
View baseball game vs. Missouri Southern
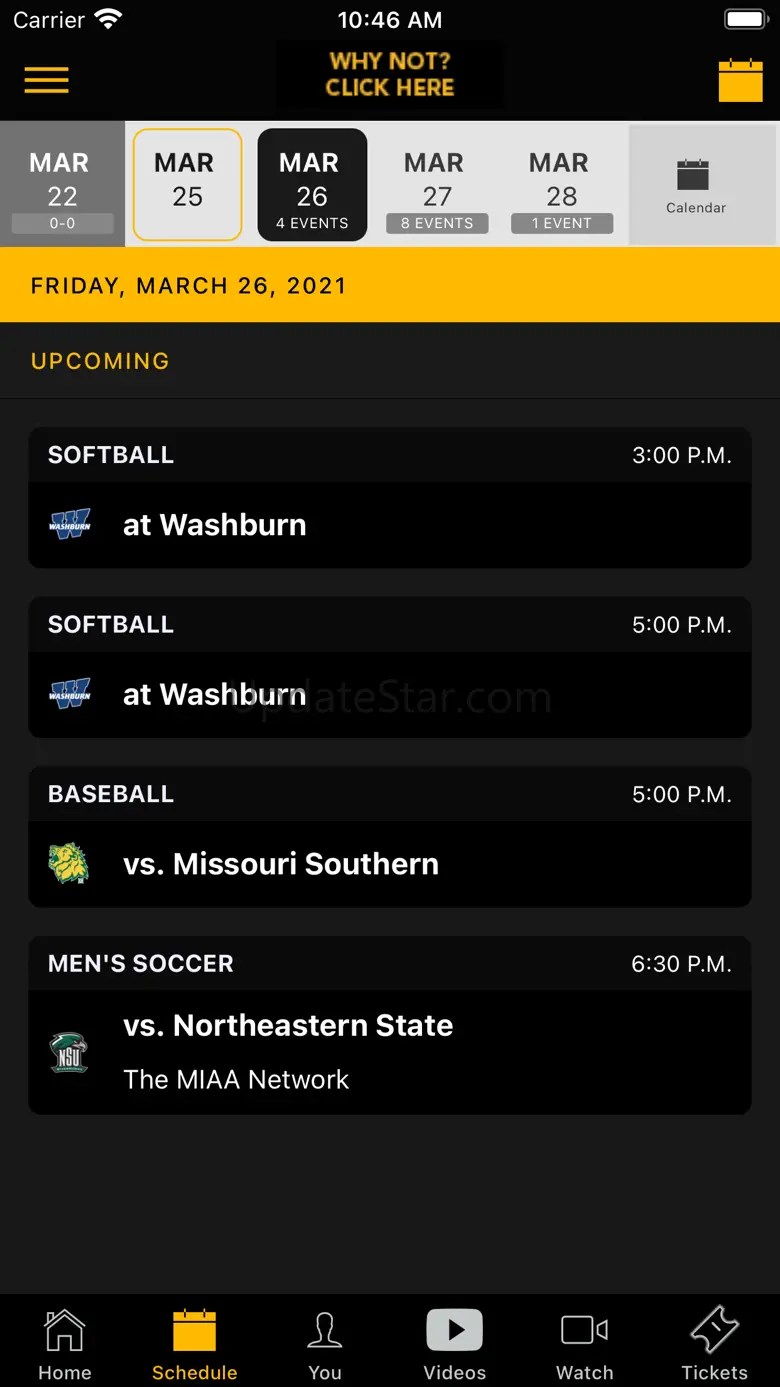pyautogui.click(x=390, y=838)
